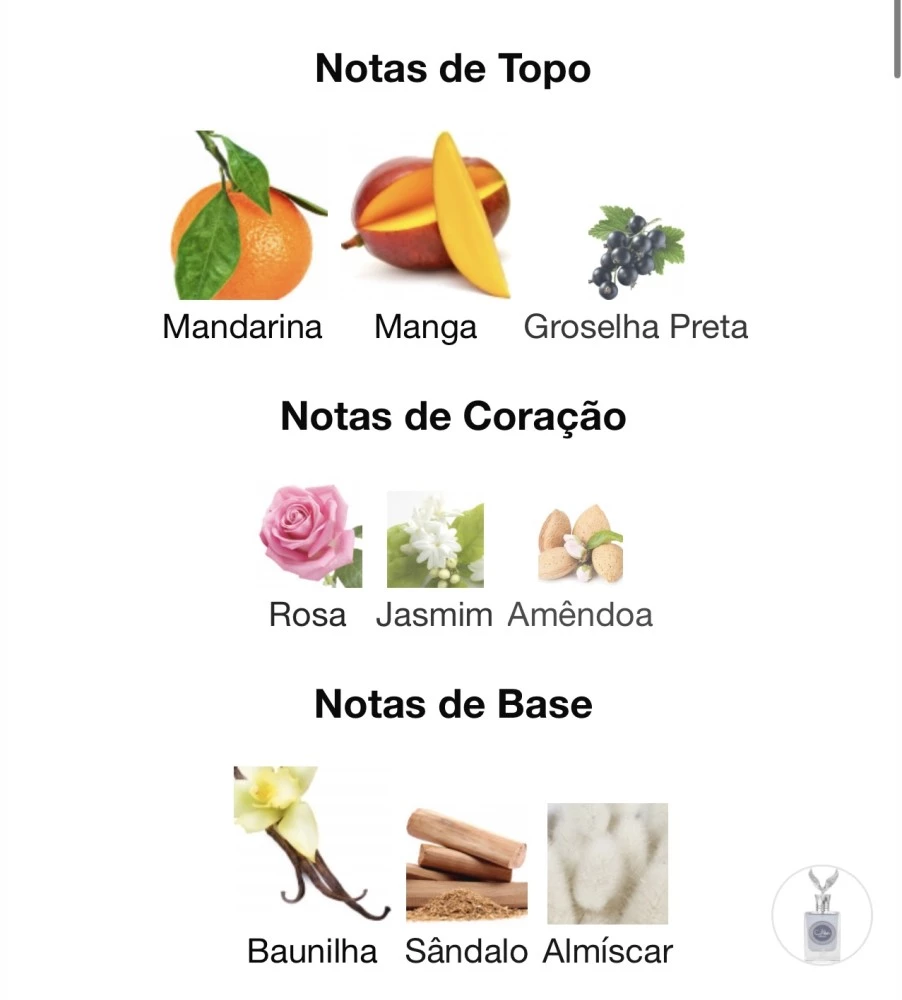Open the Groselha Preta note
This screenshot has width=902, height=1000.
(x=636, y=255)
